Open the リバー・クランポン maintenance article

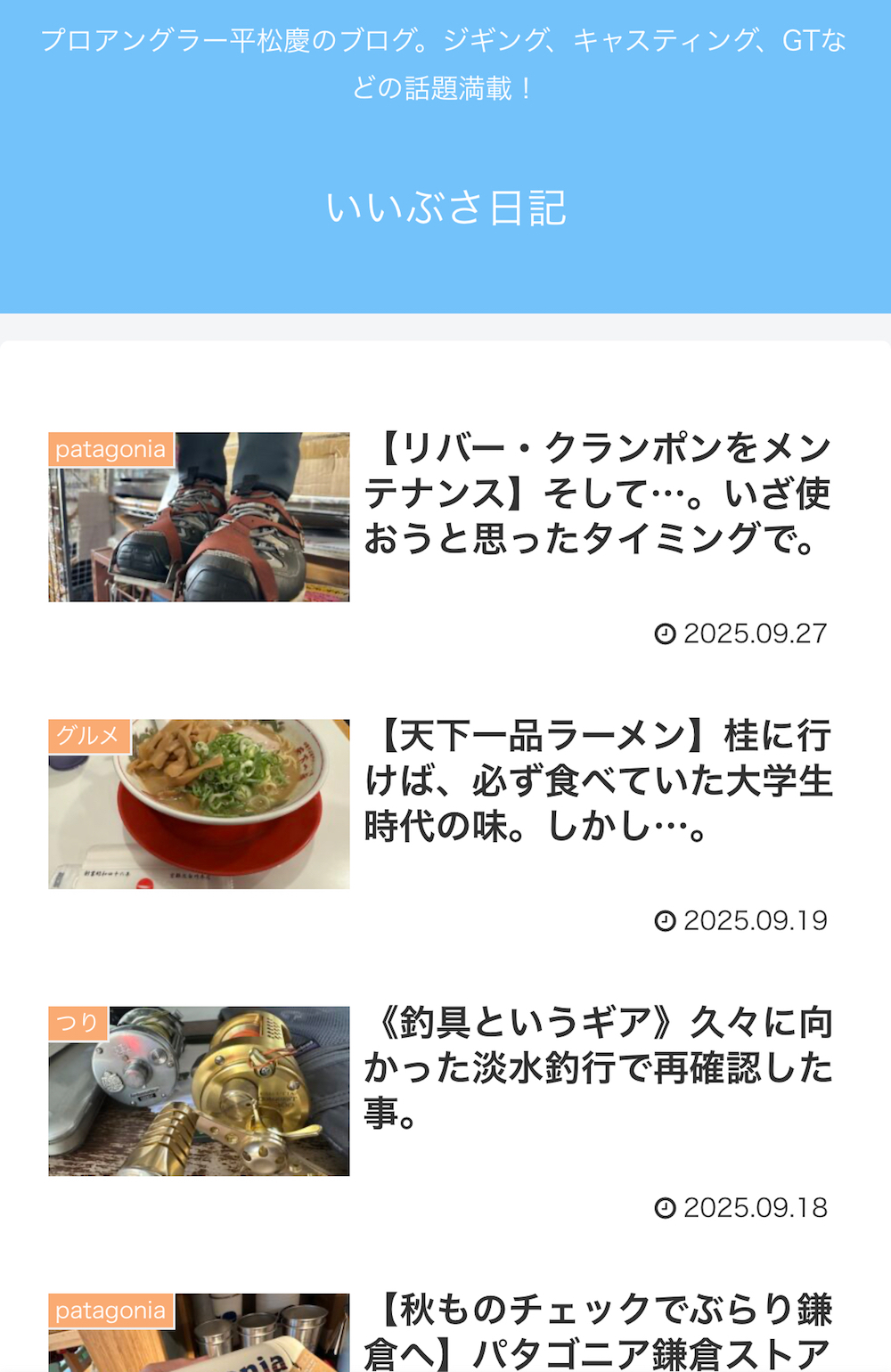[597, 494]
